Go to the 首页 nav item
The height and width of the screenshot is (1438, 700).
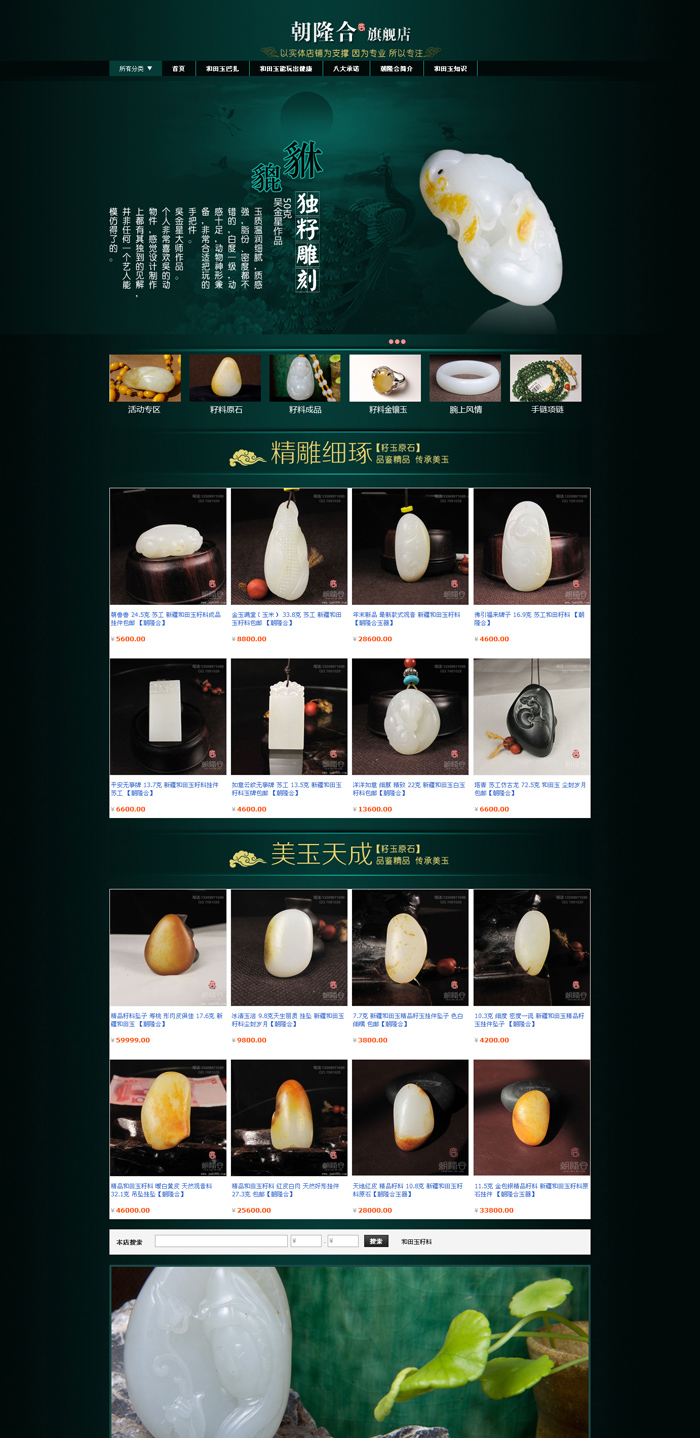[x=178, y=69]
